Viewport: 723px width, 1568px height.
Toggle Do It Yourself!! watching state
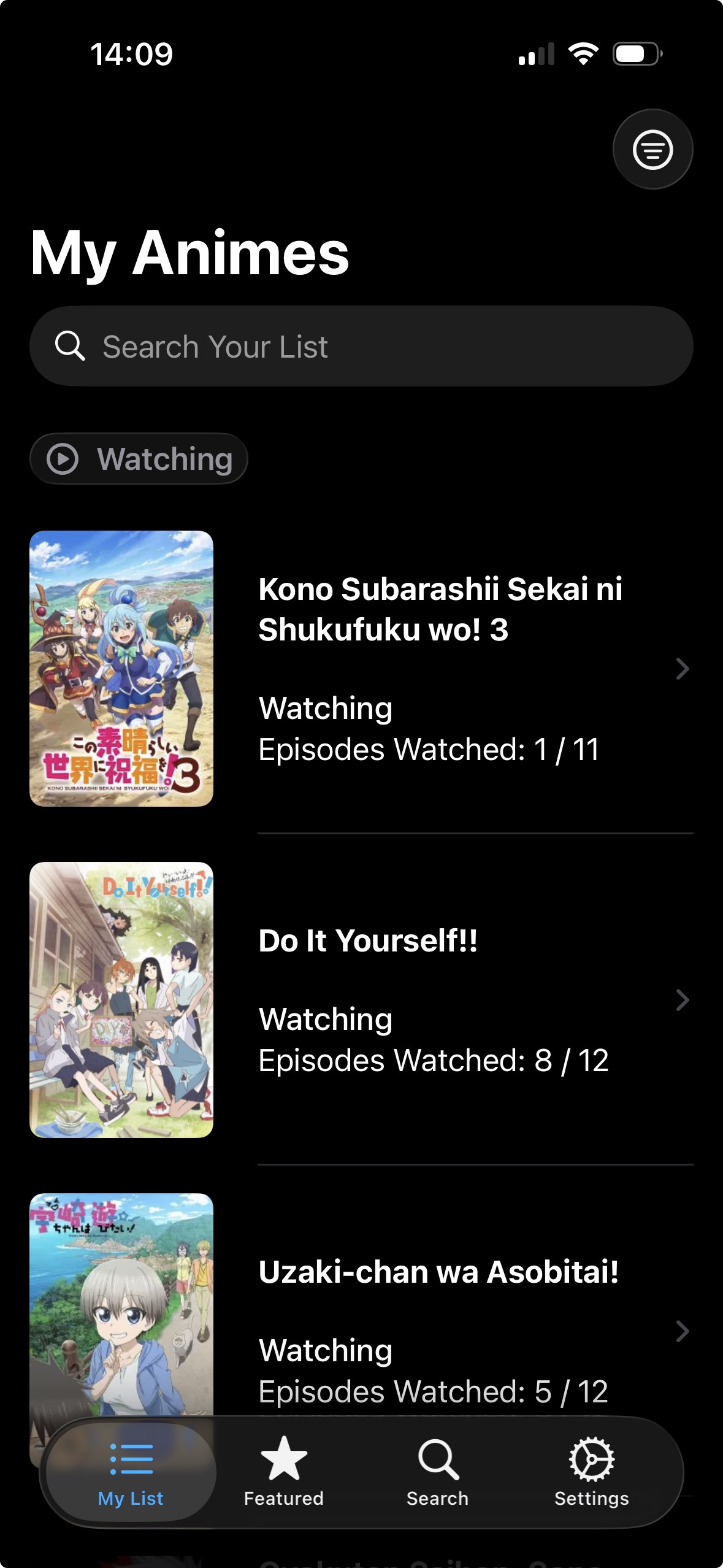(326, 1018)
